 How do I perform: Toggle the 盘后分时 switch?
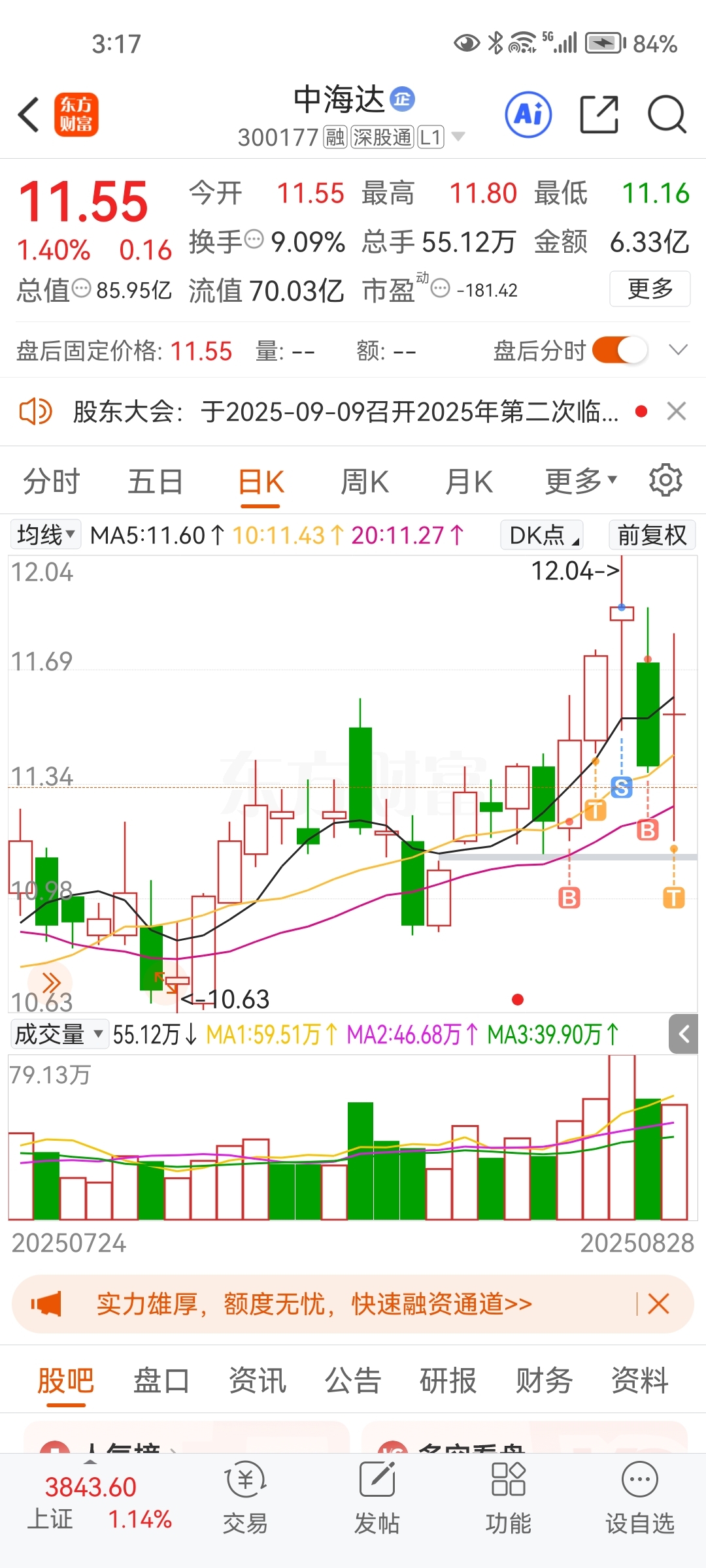point(620,350)
